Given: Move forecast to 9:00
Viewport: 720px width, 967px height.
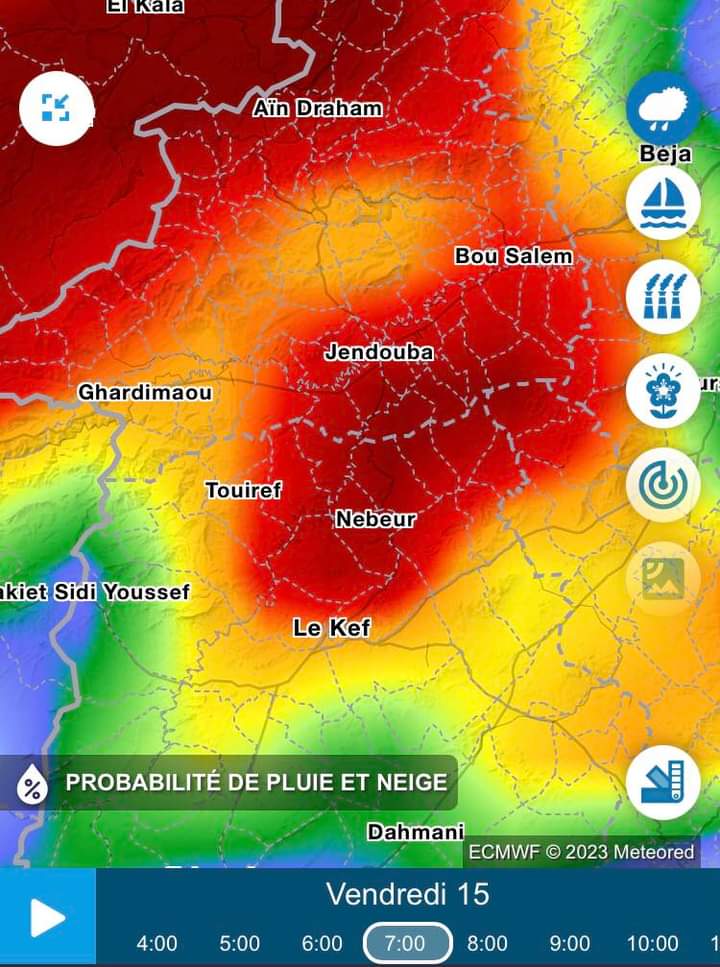Looking at the screenshot, I should (570, 943).
